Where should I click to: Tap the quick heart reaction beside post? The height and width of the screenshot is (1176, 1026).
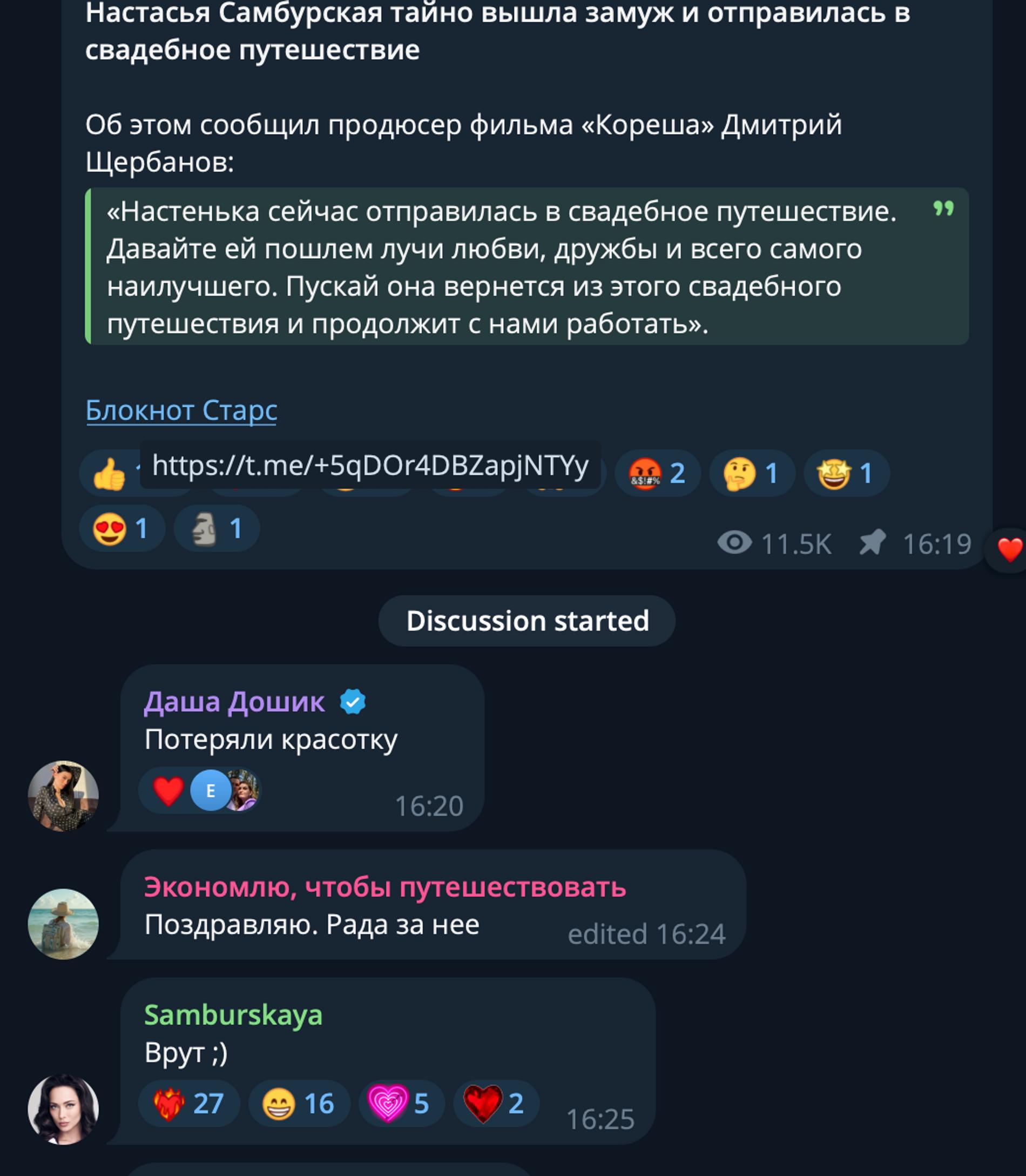(1009, 550)
